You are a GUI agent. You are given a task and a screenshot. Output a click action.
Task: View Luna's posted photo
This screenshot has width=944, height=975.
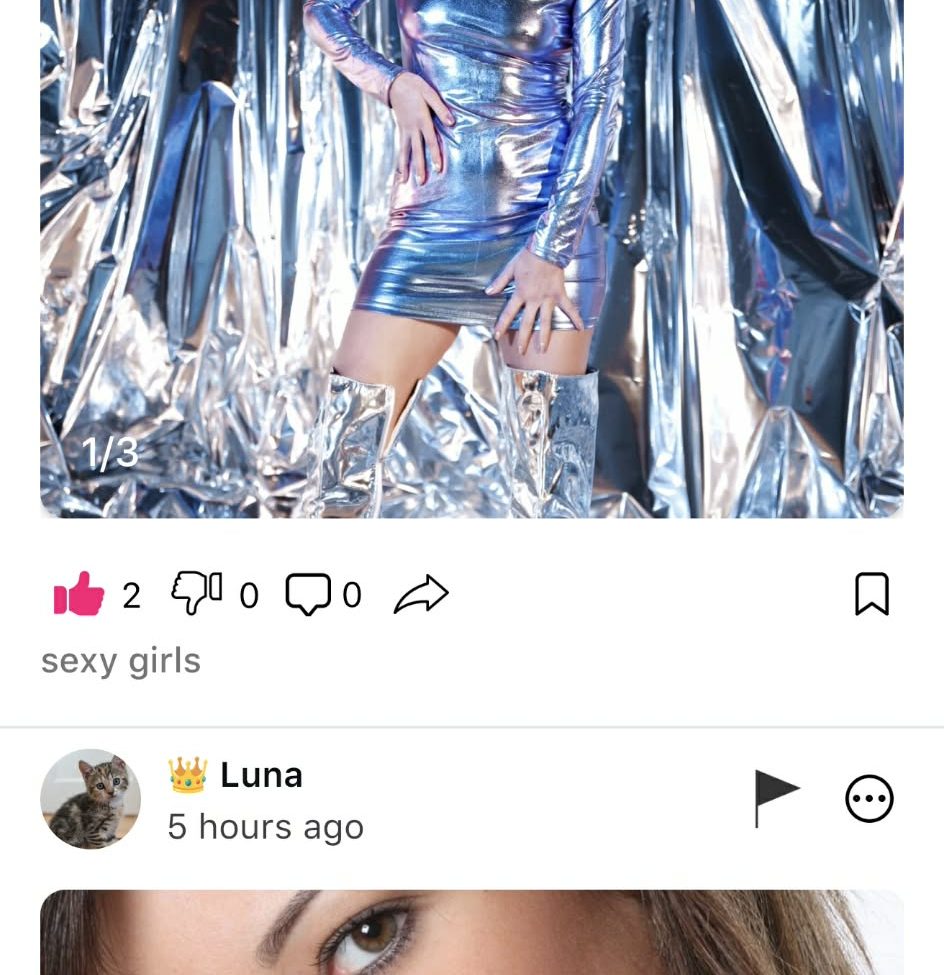471,933
